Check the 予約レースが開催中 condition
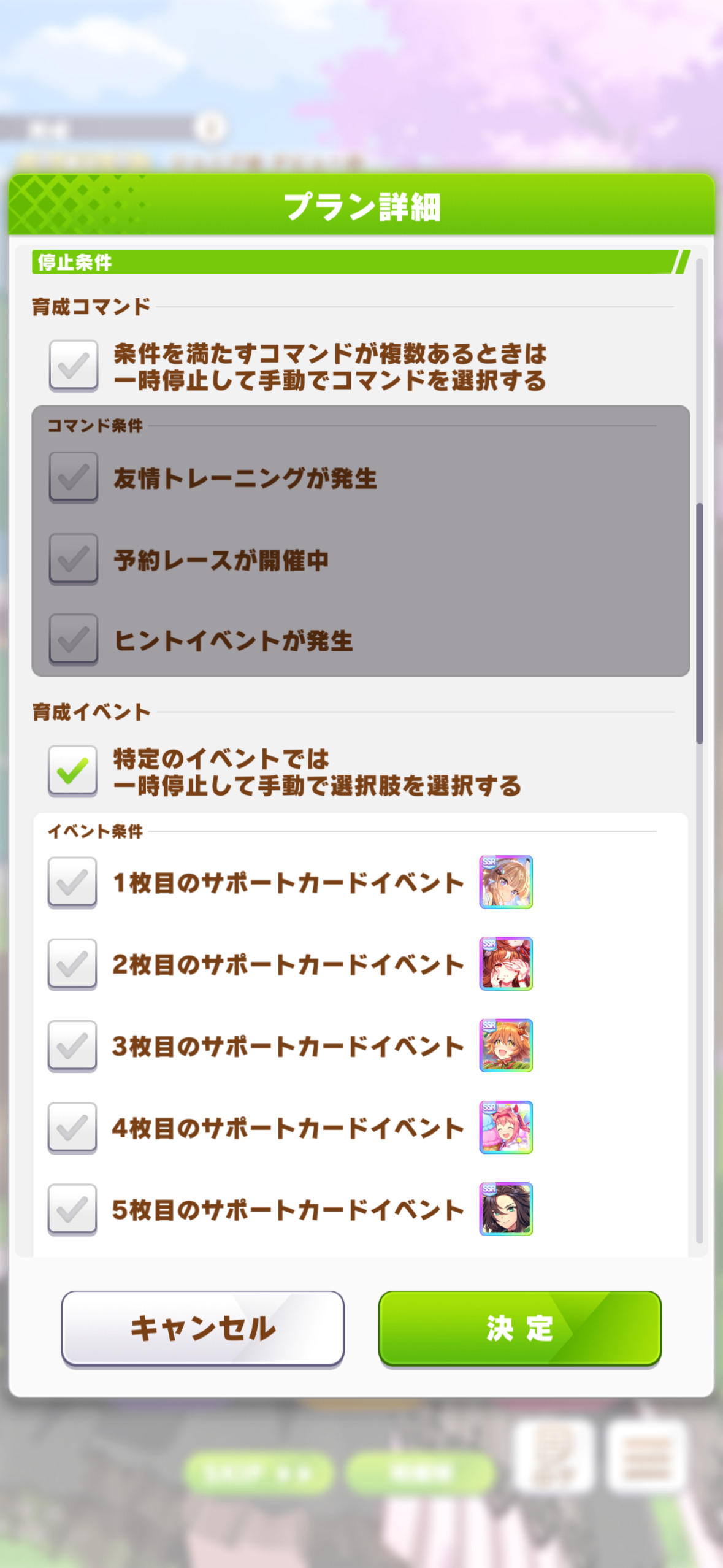This screenshot has width=723, height=1568. pos(74,559)
